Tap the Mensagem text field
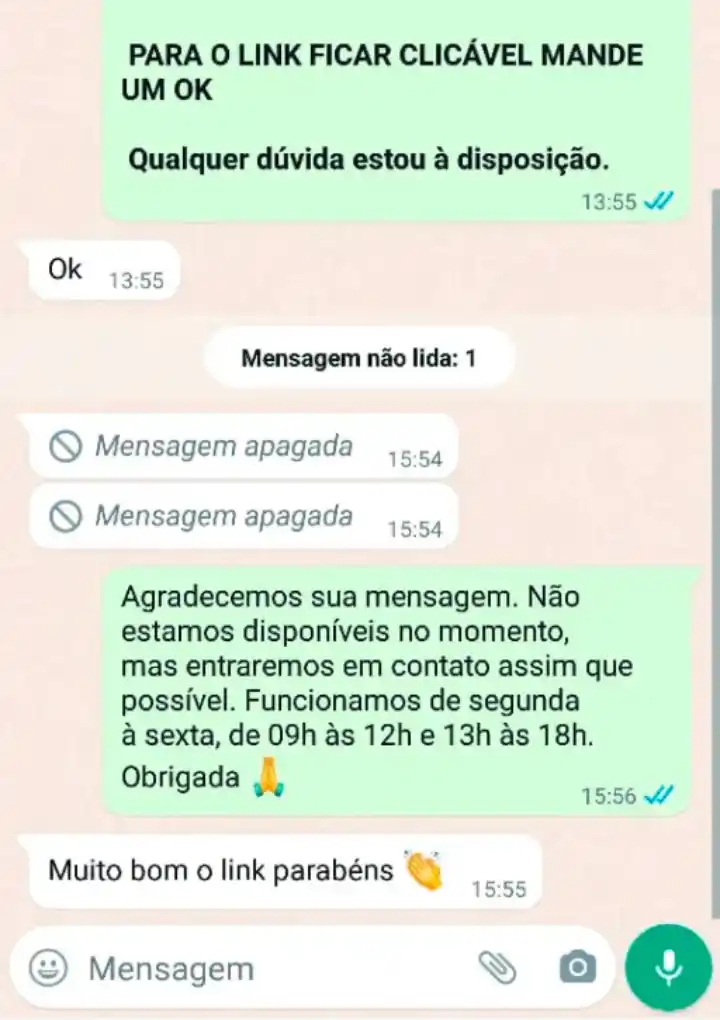The height and width of the screenshot is (1020, 720). (x=260, y=968)
